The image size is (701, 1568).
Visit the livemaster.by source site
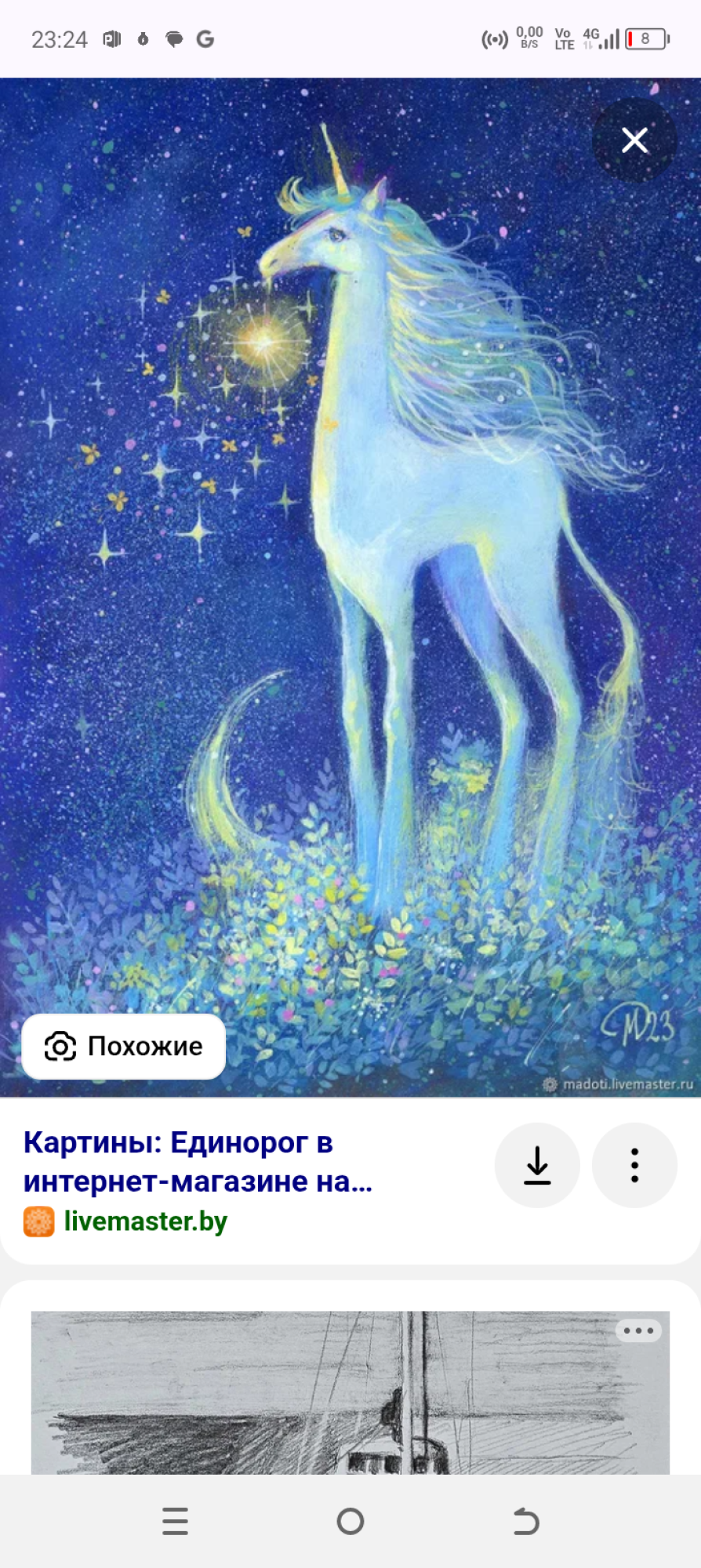(145, 1221)
